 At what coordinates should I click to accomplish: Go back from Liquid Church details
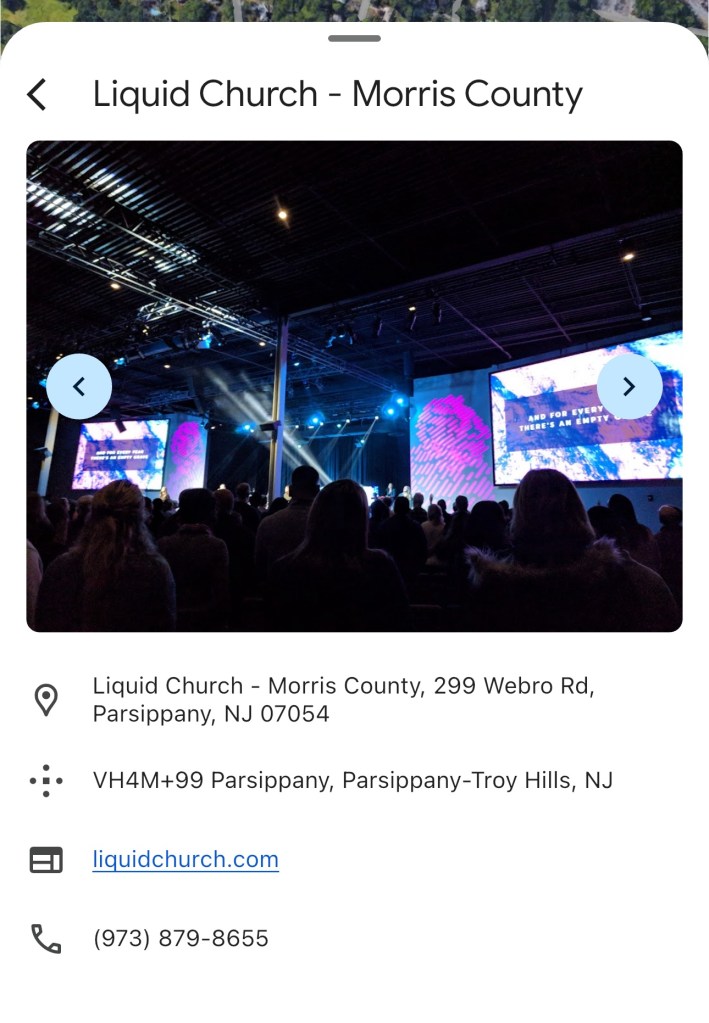point(37,94)
